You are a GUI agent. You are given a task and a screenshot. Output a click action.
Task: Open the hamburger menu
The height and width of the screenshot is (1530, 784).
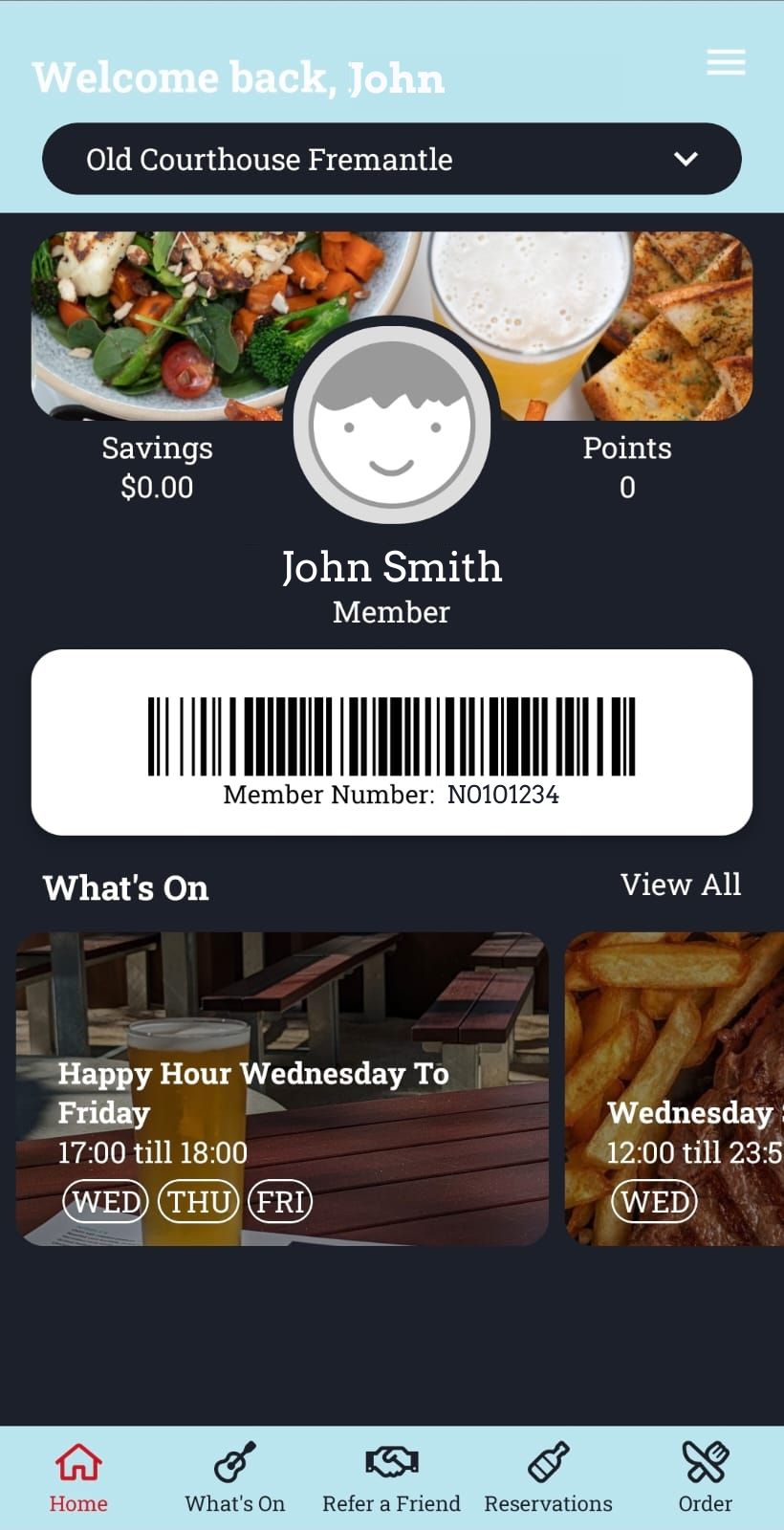click(x=726, y=63)
